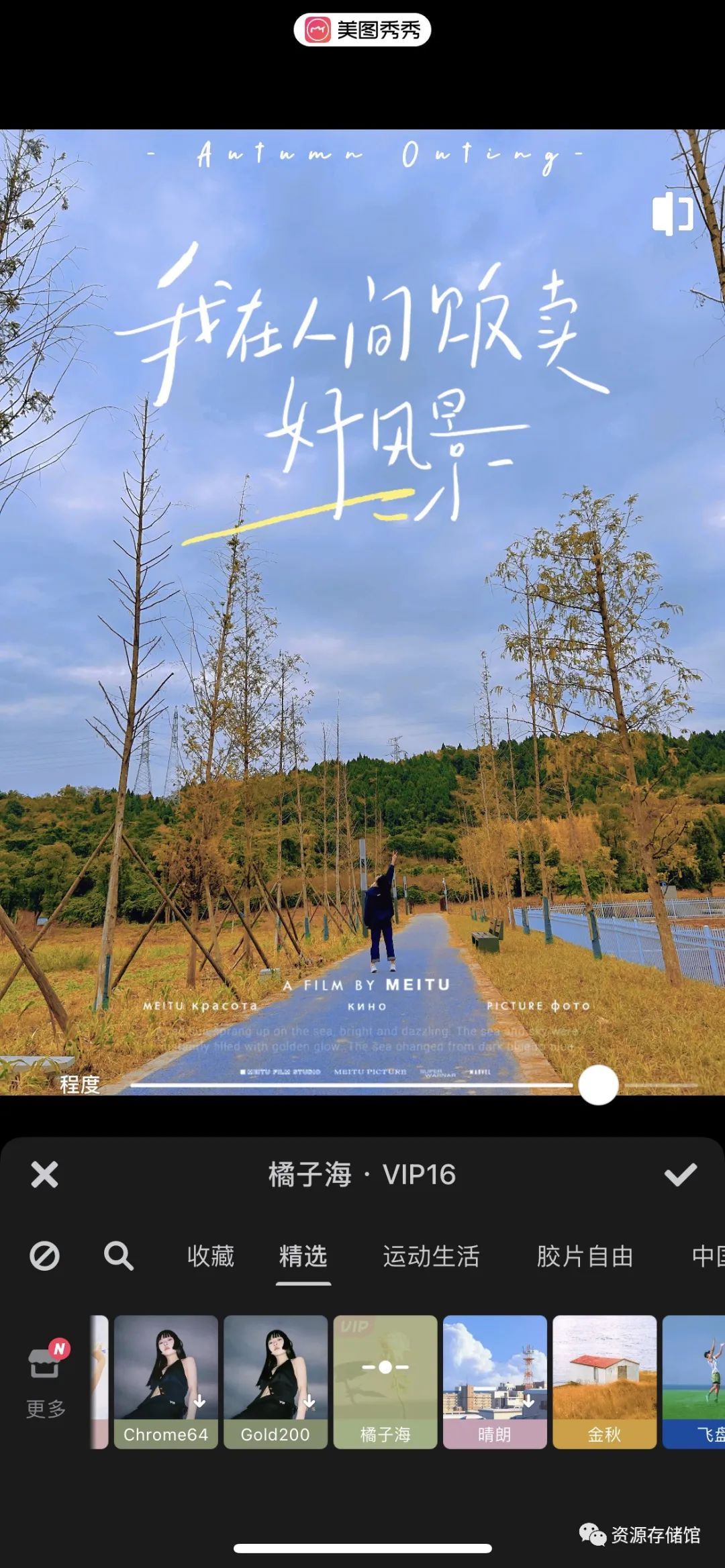This screenshot has height=1568, width=725.
Task: Remove the filter with the no-filter icon
Action: click(x=44, y=1256)
